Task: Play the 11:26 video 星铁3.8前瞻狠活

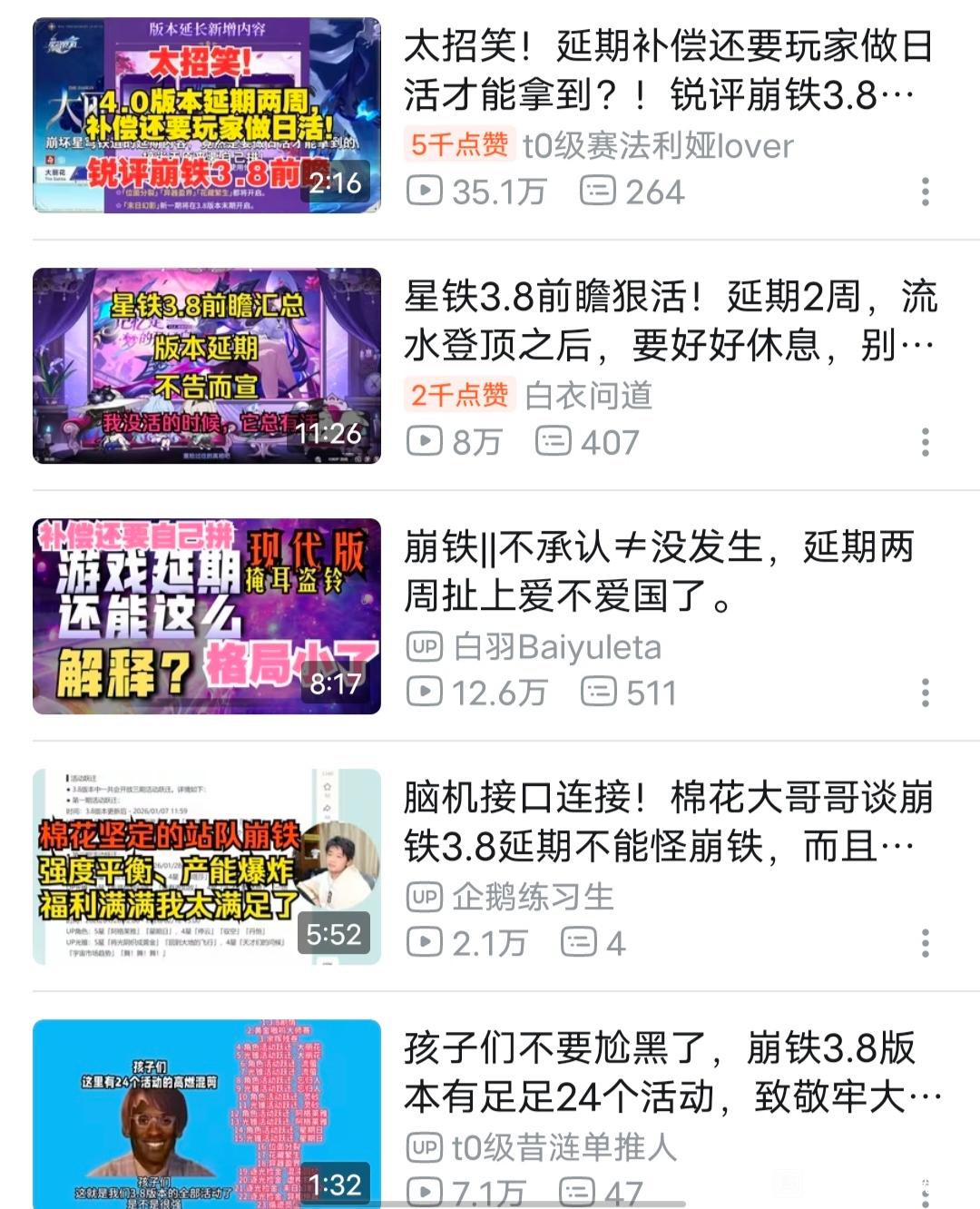Action: click(207, 366)
